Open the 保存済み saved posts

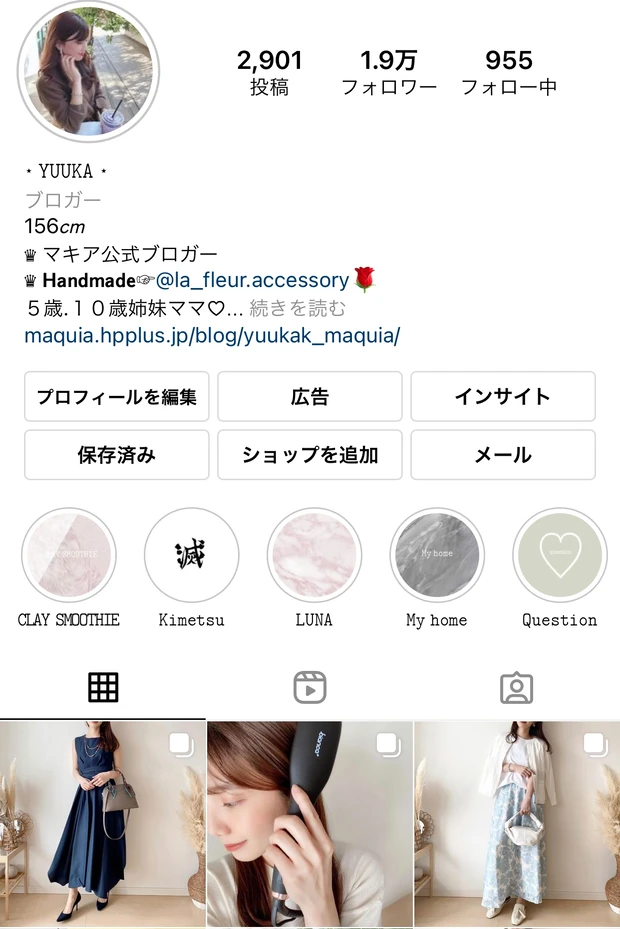point(116,455)
